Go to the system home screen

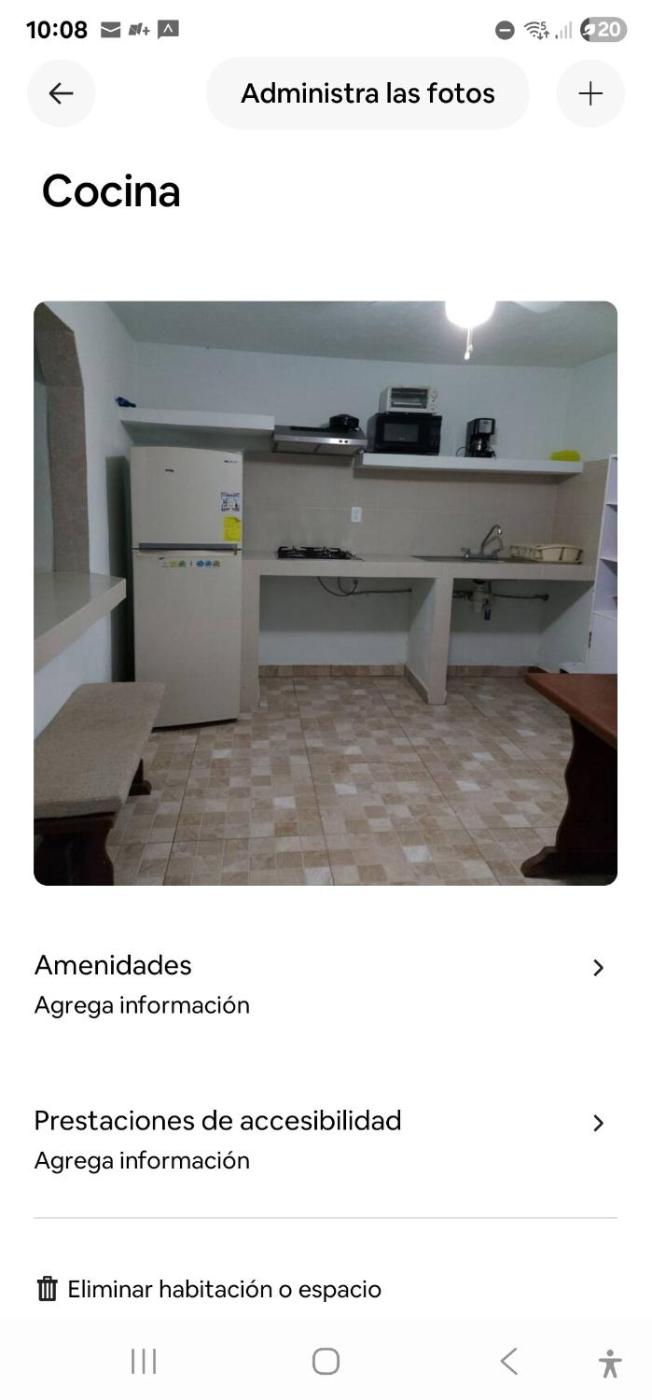pos(326,1361)
